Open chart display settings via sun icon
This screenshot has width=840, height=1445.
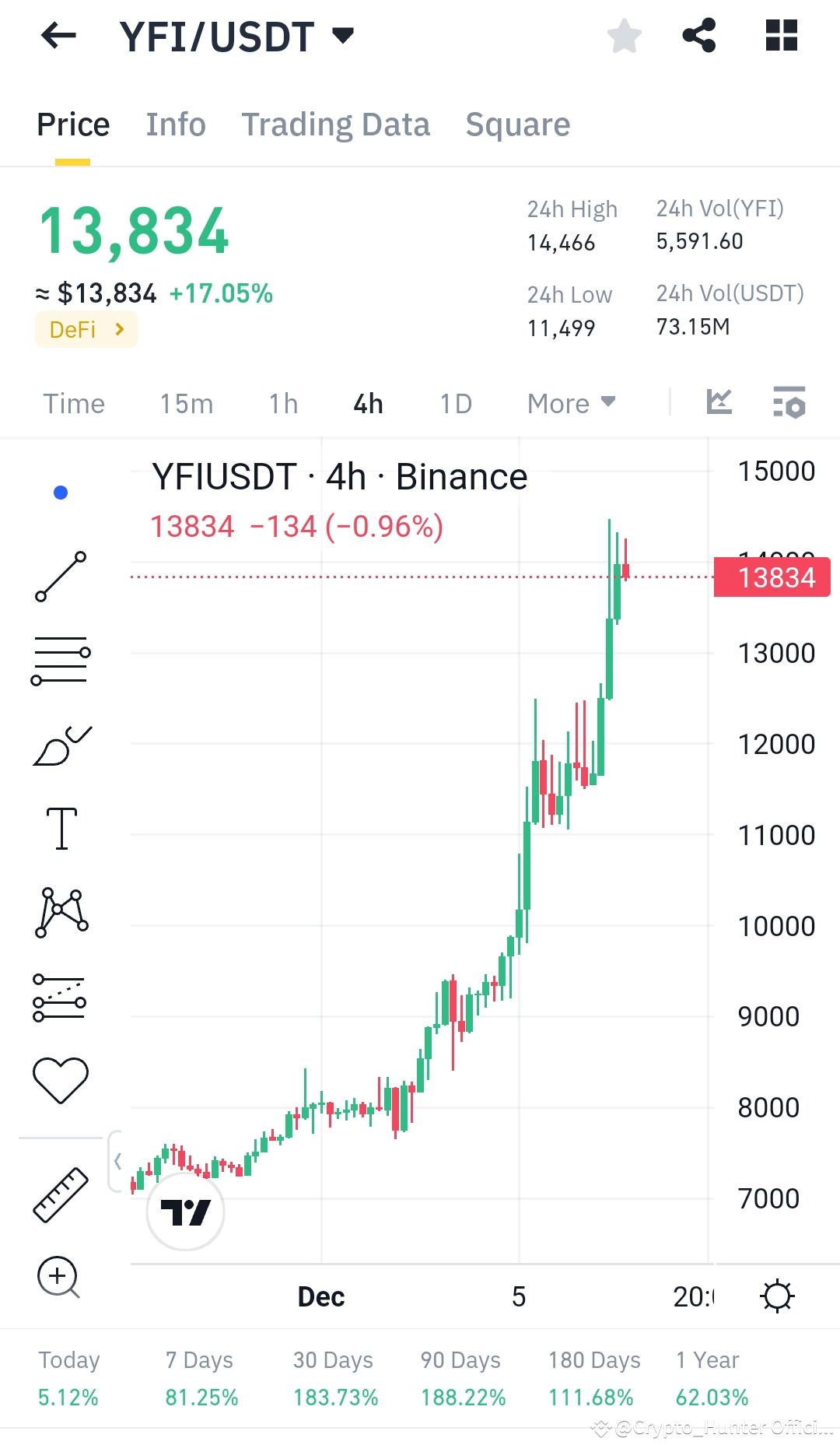(777, 1296)
